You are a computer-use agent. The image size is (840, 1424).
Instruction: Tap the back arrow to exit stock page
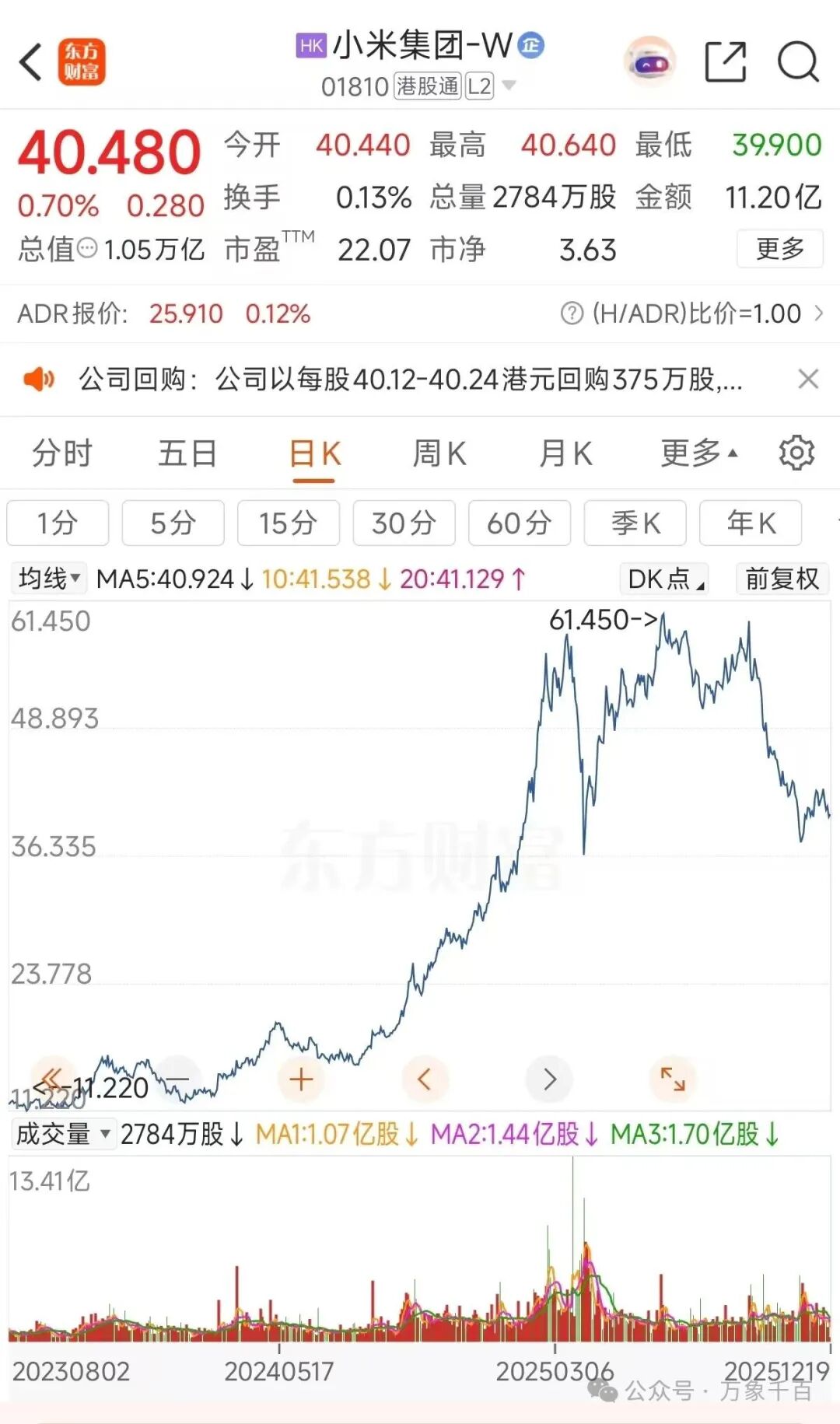pyautogui.click(x=31, y=61)
